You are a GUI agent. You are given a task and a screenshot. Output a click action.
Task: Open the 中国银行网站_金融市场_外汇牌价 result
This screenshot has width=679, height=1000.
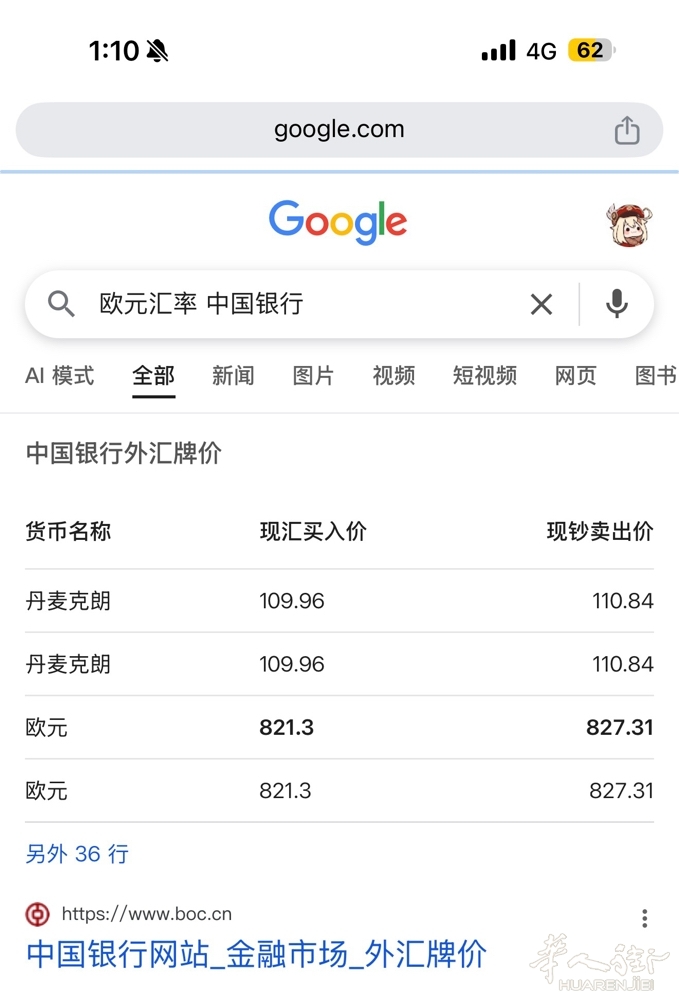coord(256,954)
